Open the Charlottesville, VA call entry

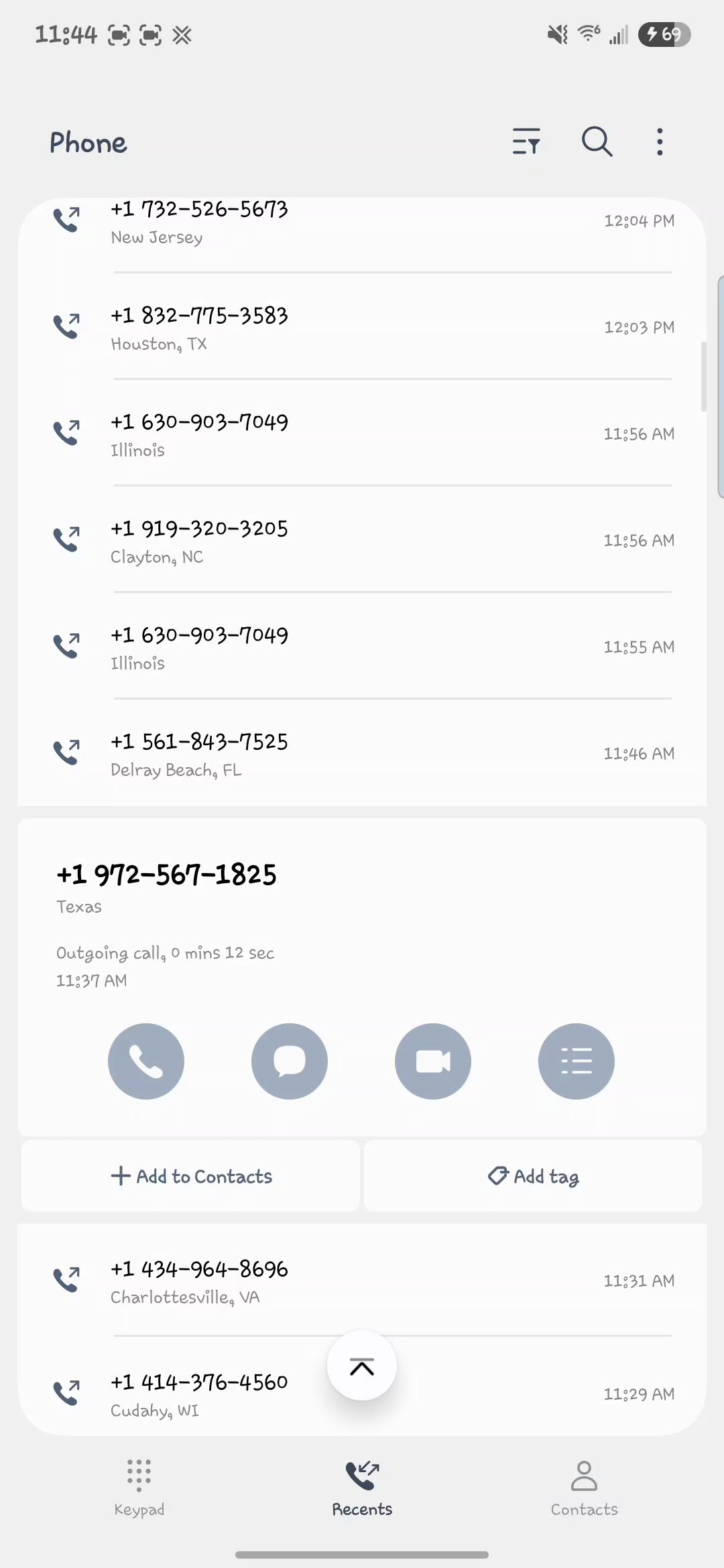click(x=362, y=1281)
